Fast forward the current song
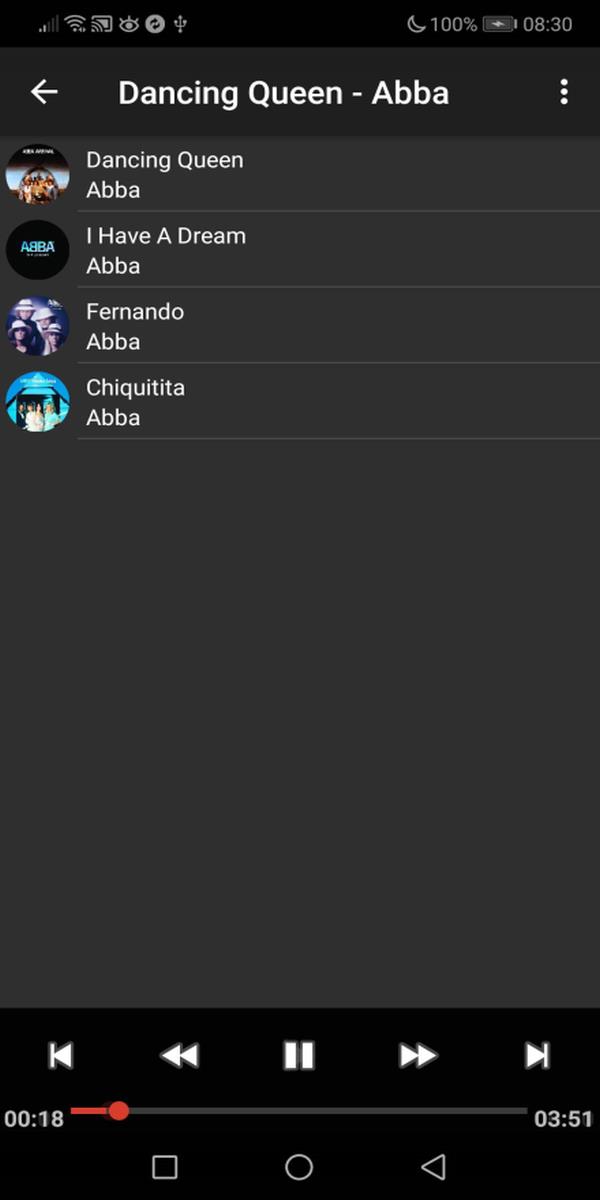The image size is (600, 1200). [418, 1055]
